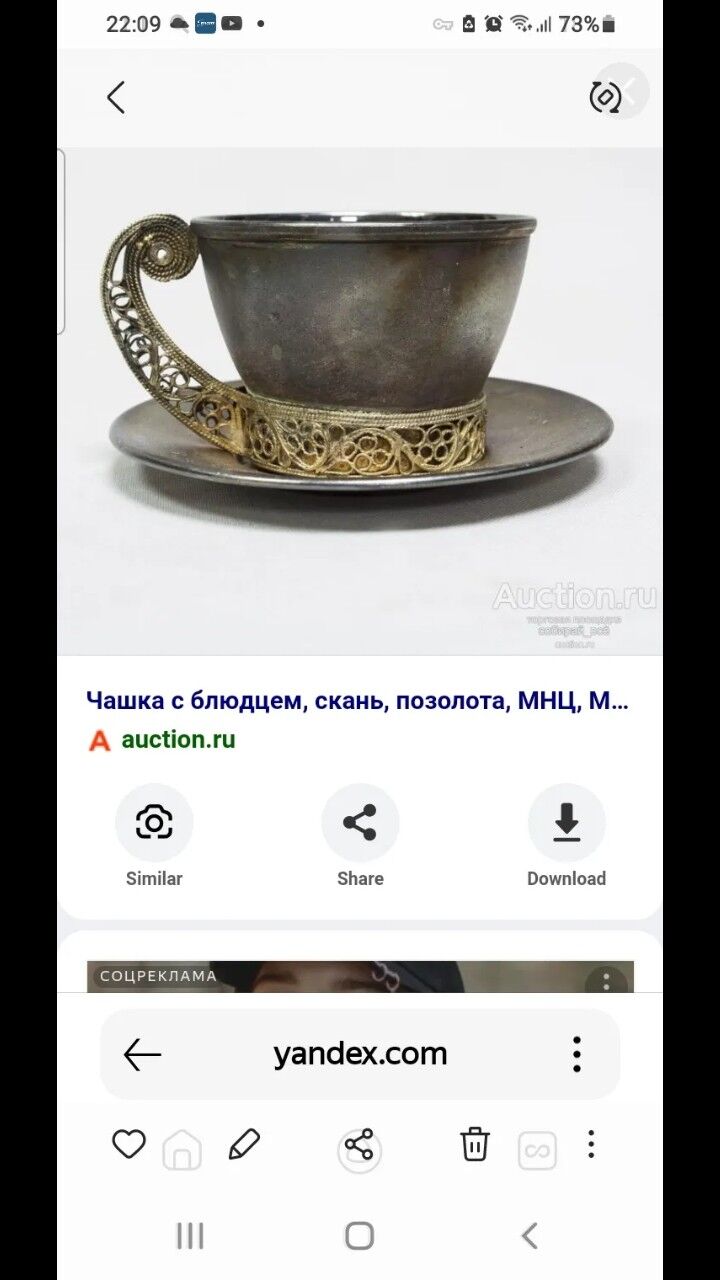Screen dimensions: 720x1280
Task: Open the browser's three-dot menu
Action: pos(577,1054)
